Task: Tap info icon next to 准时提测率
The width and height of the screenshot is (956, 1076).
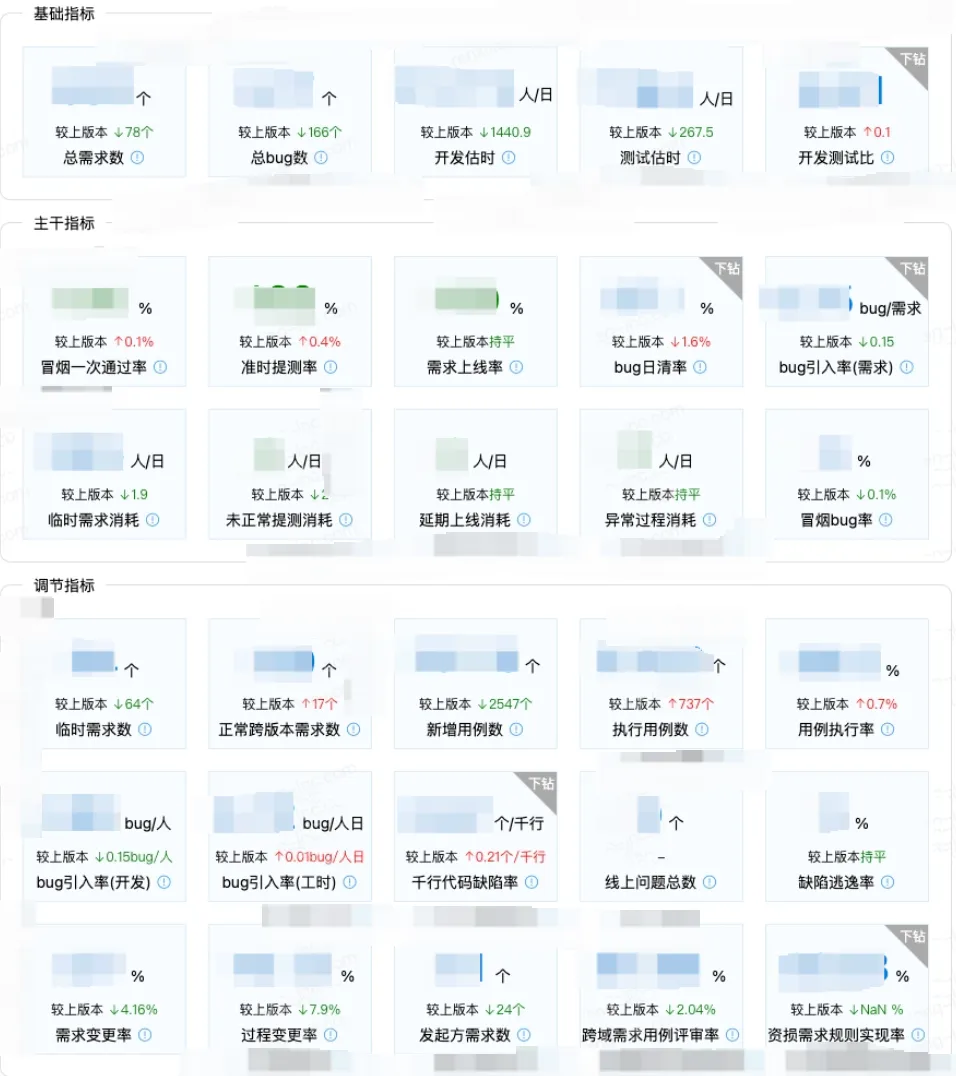Action: (x=331, y=367)
